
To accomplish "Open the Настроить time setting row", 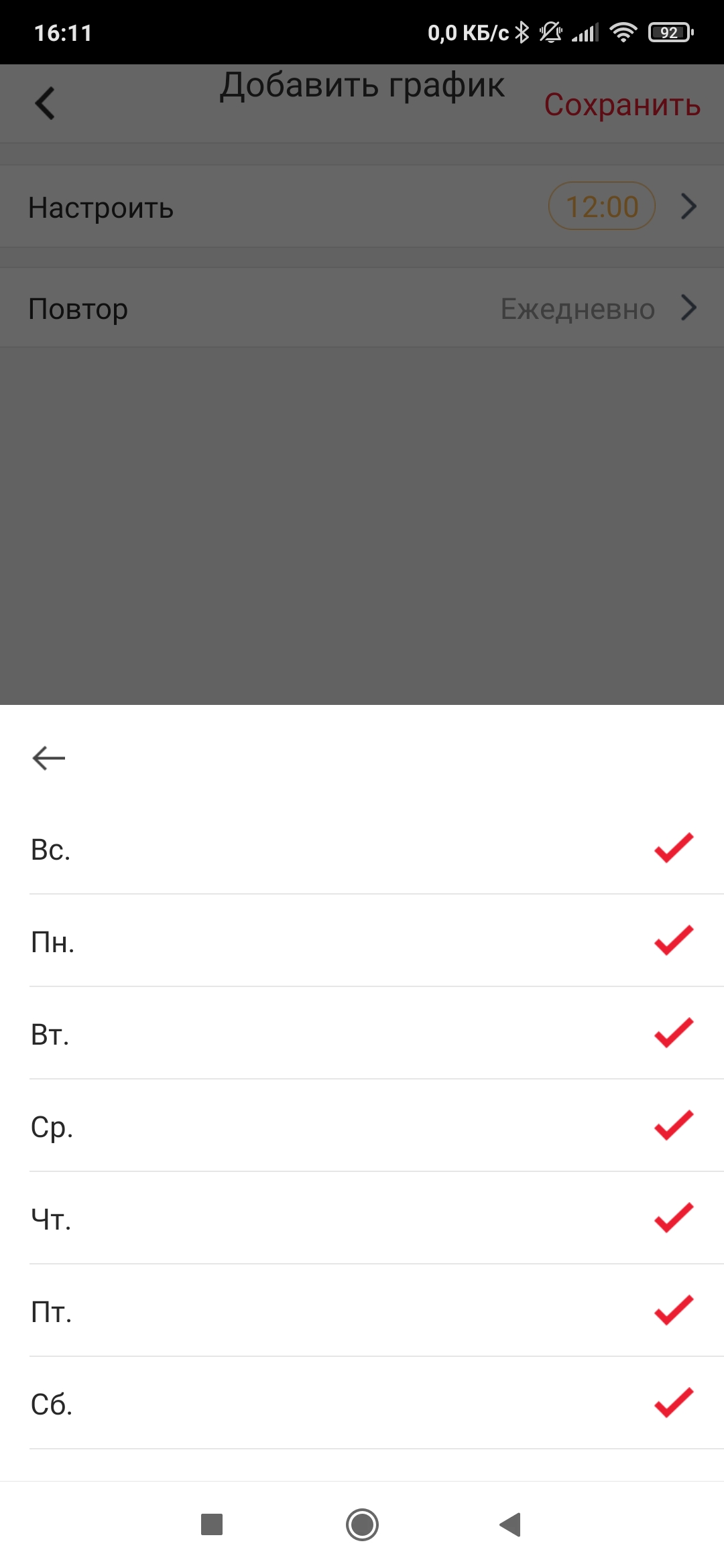I will pyautogui.click(x=362, y=206).
